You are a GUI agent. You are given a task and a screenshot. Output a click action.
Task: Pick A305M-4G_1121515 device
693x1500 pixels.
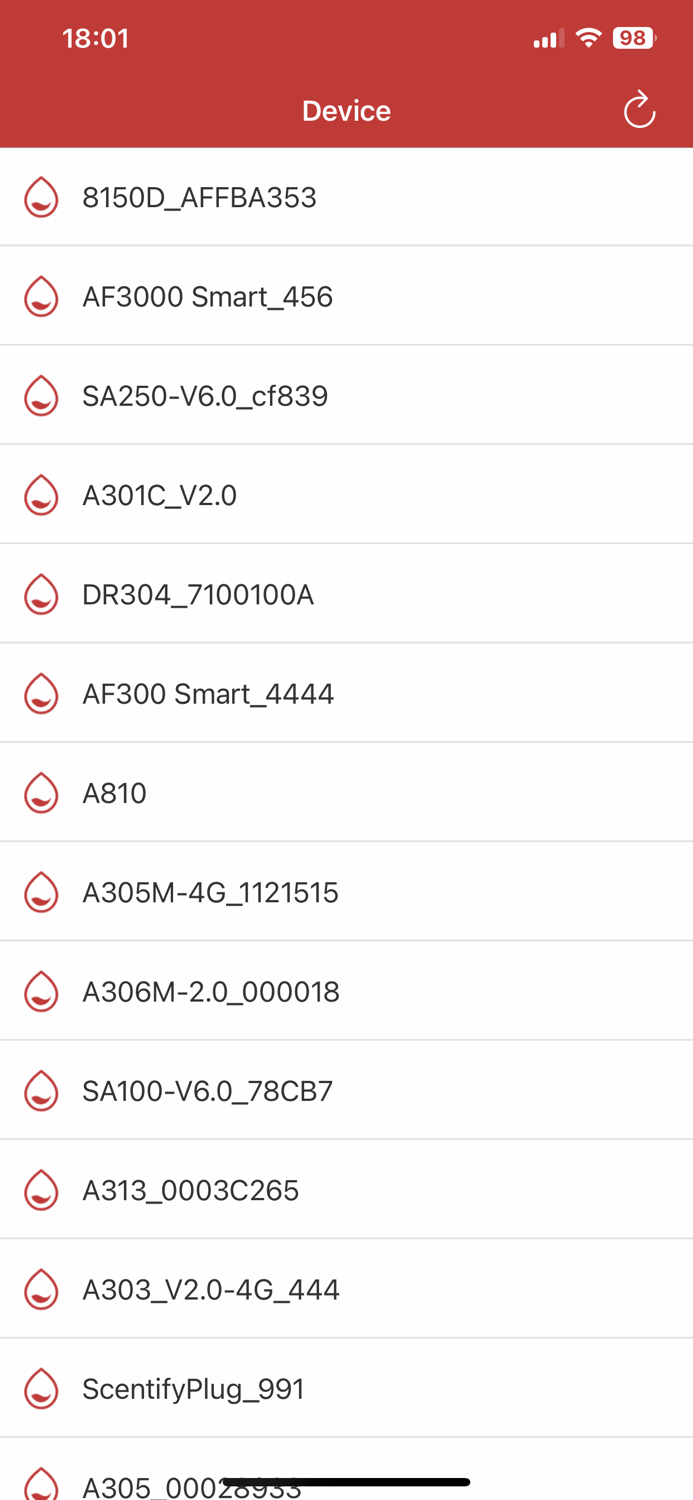[346, 892]
